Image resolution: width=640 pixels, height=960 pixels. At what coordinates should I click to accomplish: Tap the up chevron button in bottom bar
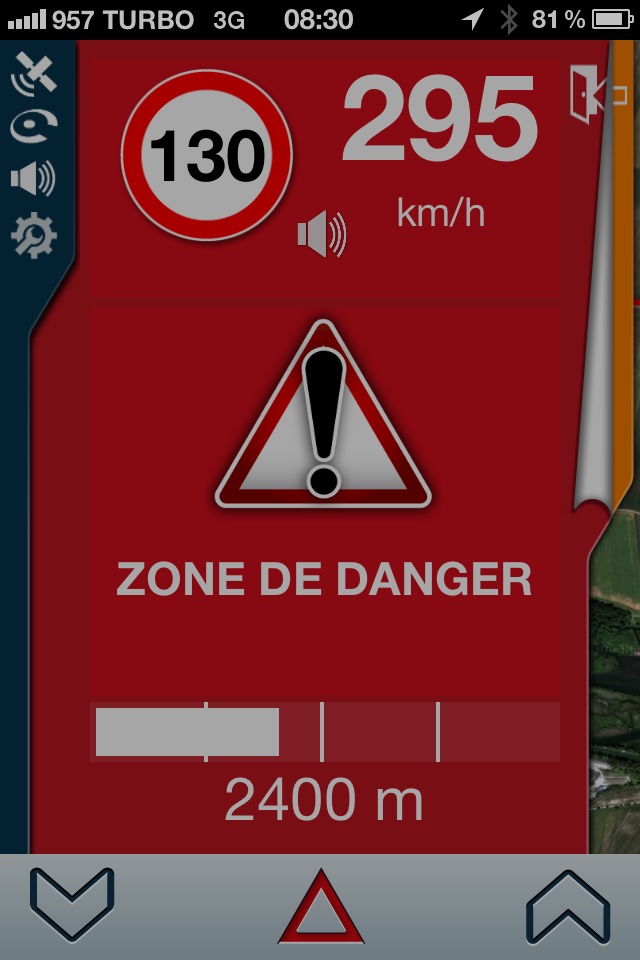(x=568, y=907)
